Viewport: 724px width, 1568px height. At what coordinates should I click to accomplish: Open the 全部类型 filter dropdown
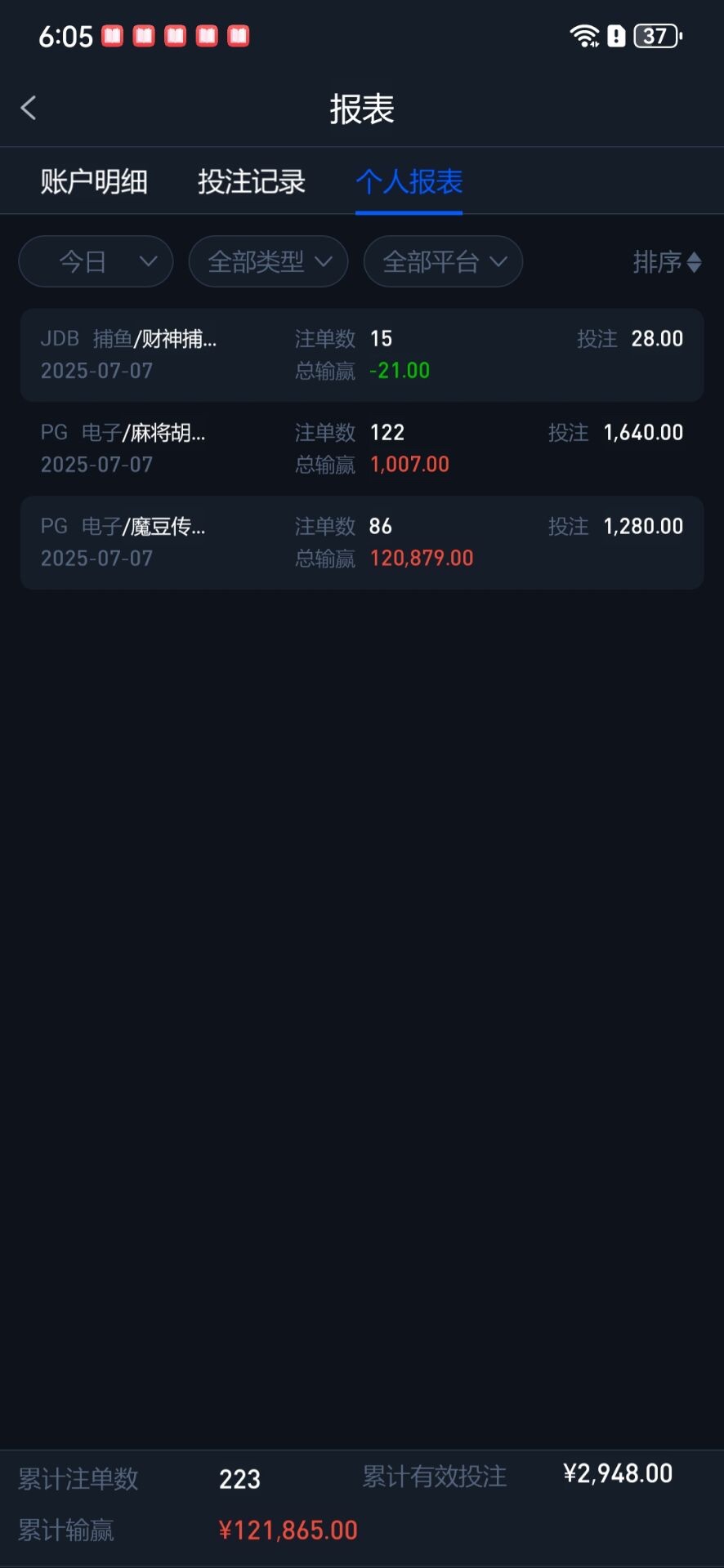click(x=268, y=261)
